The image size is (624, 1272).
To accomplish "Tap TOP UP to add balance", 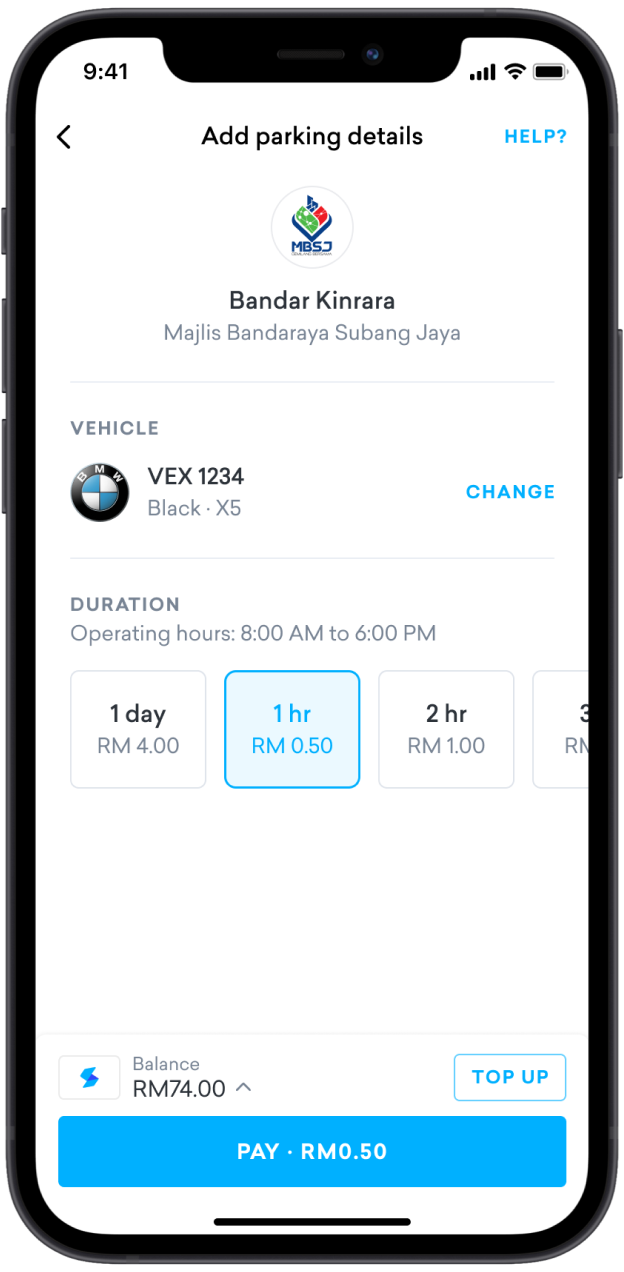I will 510,1077.
